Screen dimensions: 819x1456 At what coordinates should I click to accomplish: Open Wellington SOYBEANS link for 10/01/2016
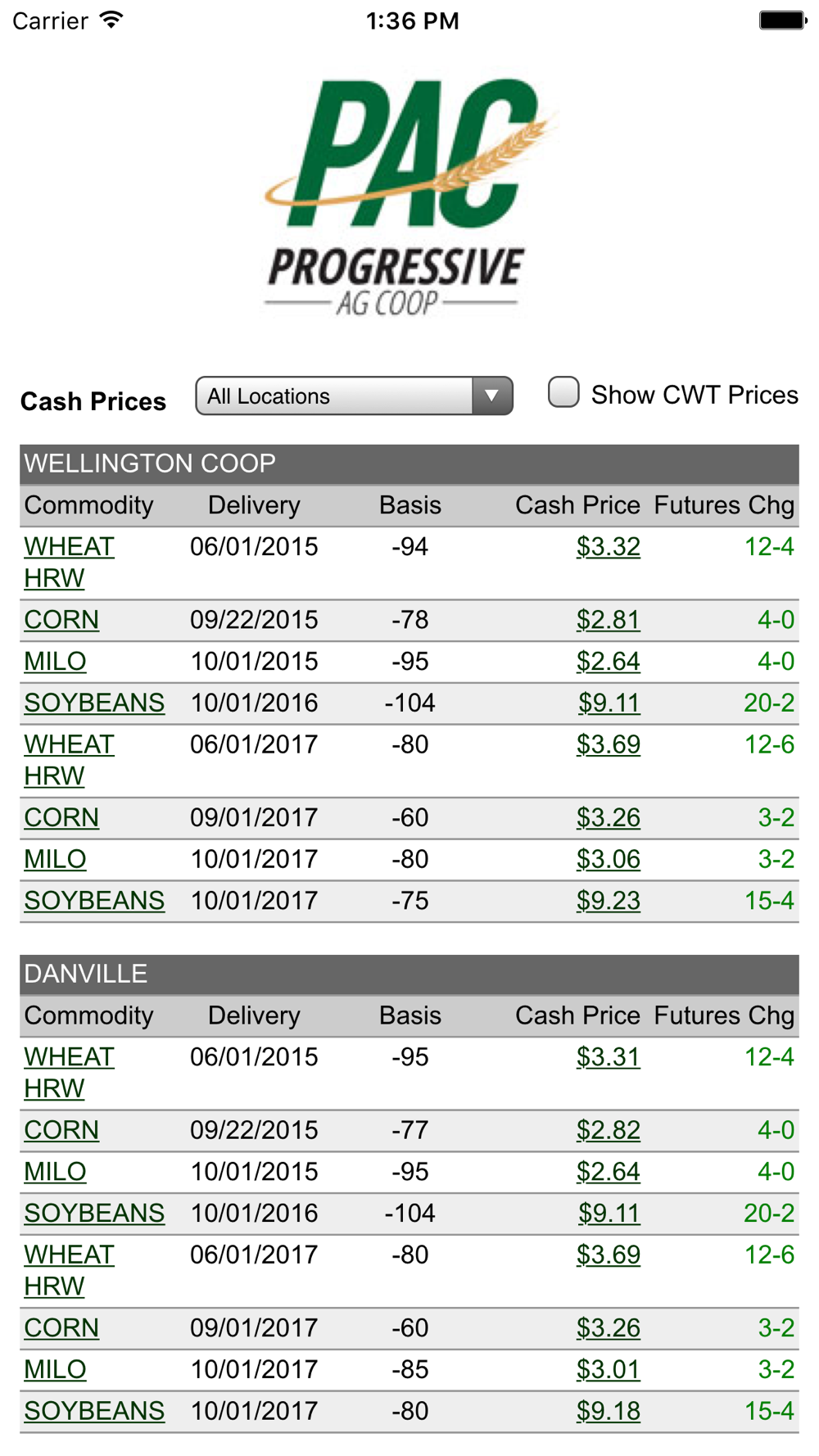94,703
